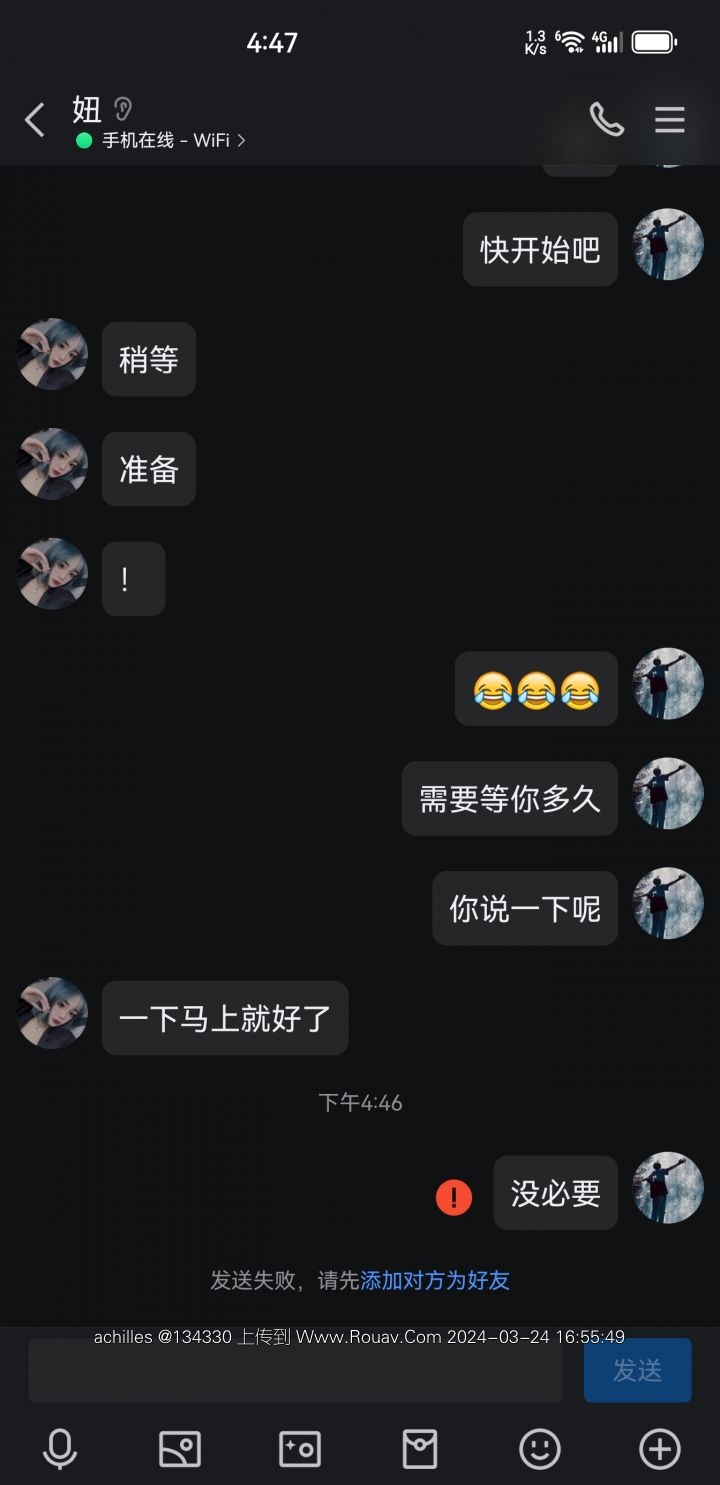Screen dimensions: 720x1485
Task: Go back from this chat
Action: pos(35,121)
